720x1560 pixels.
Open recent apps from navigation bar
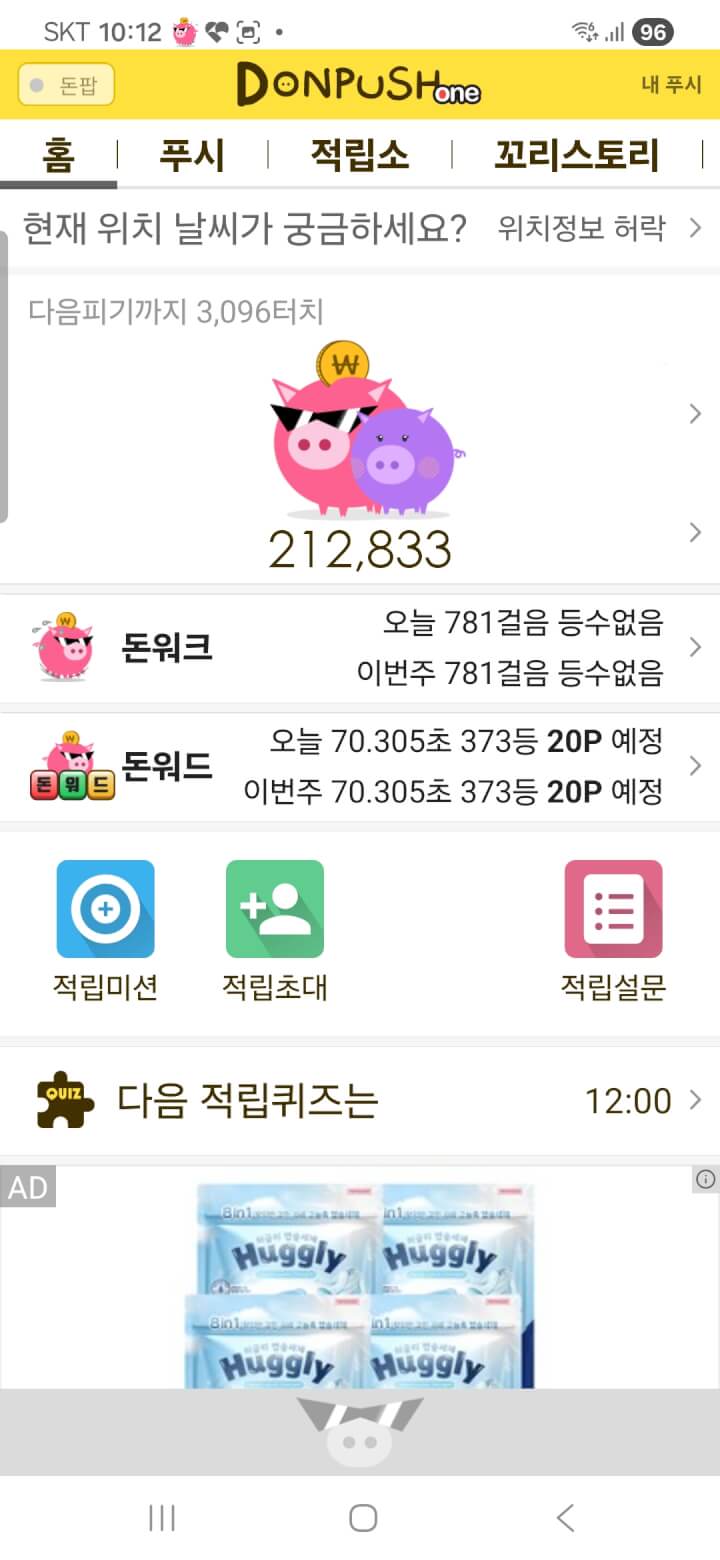tap(162, 1518)
